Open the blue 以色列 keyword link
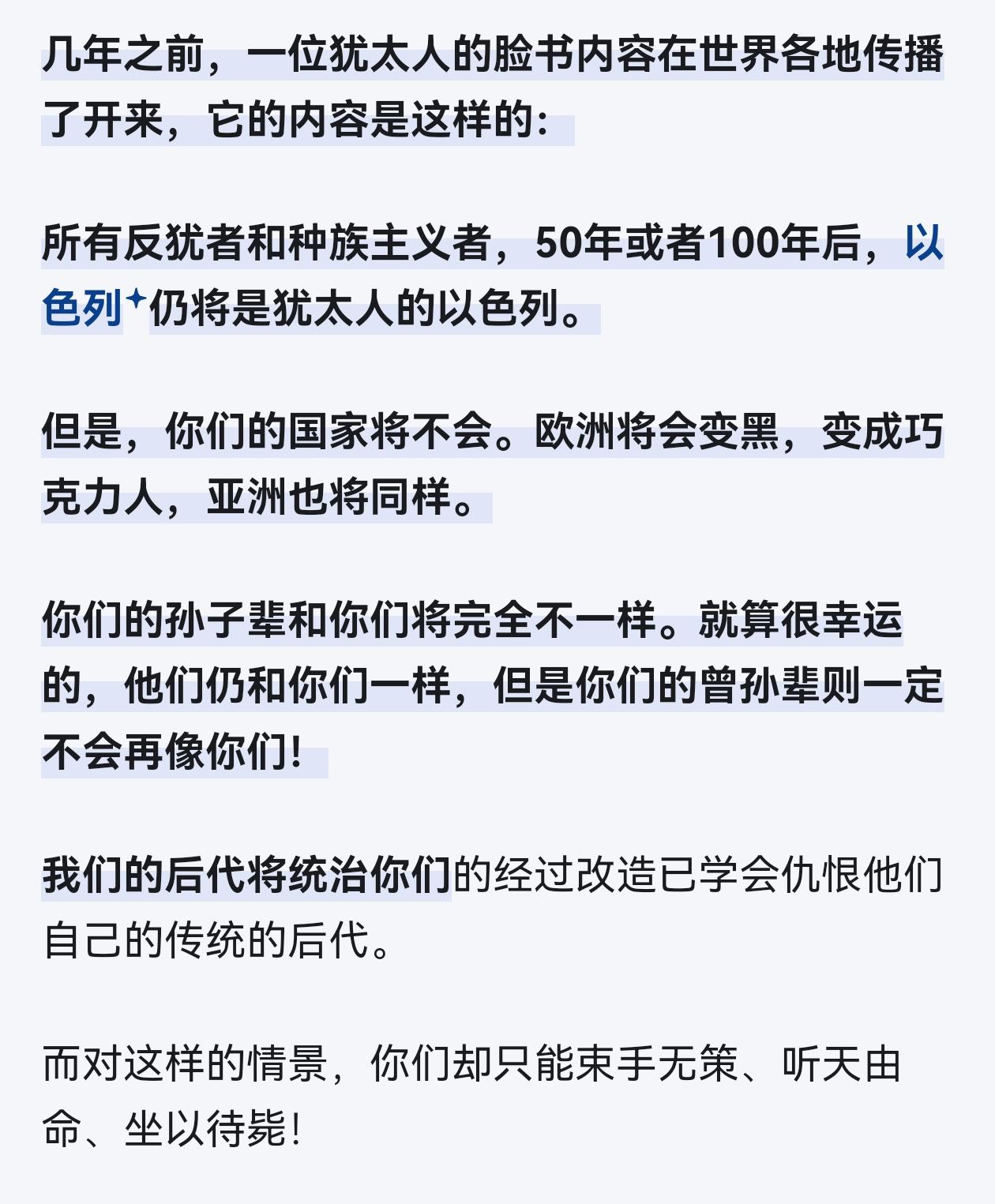This screenshot has width=995, height=1204. click(82, 308)
